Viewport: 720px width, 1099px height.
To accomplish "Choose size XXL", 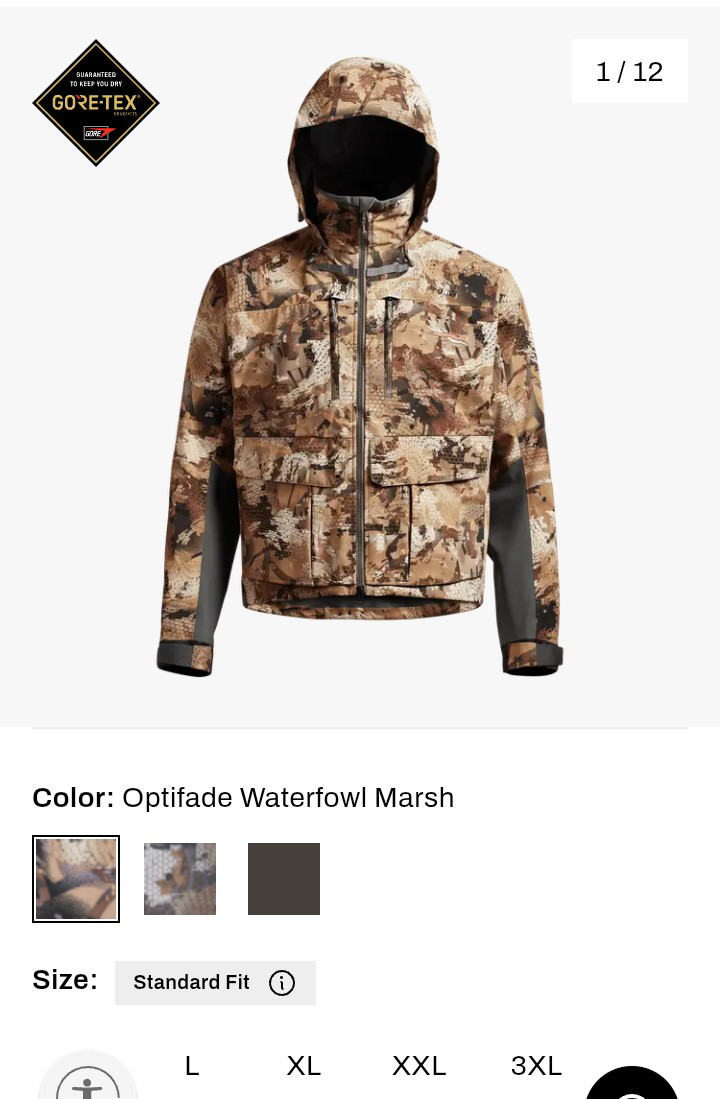I will click(x=419, y=1066).
